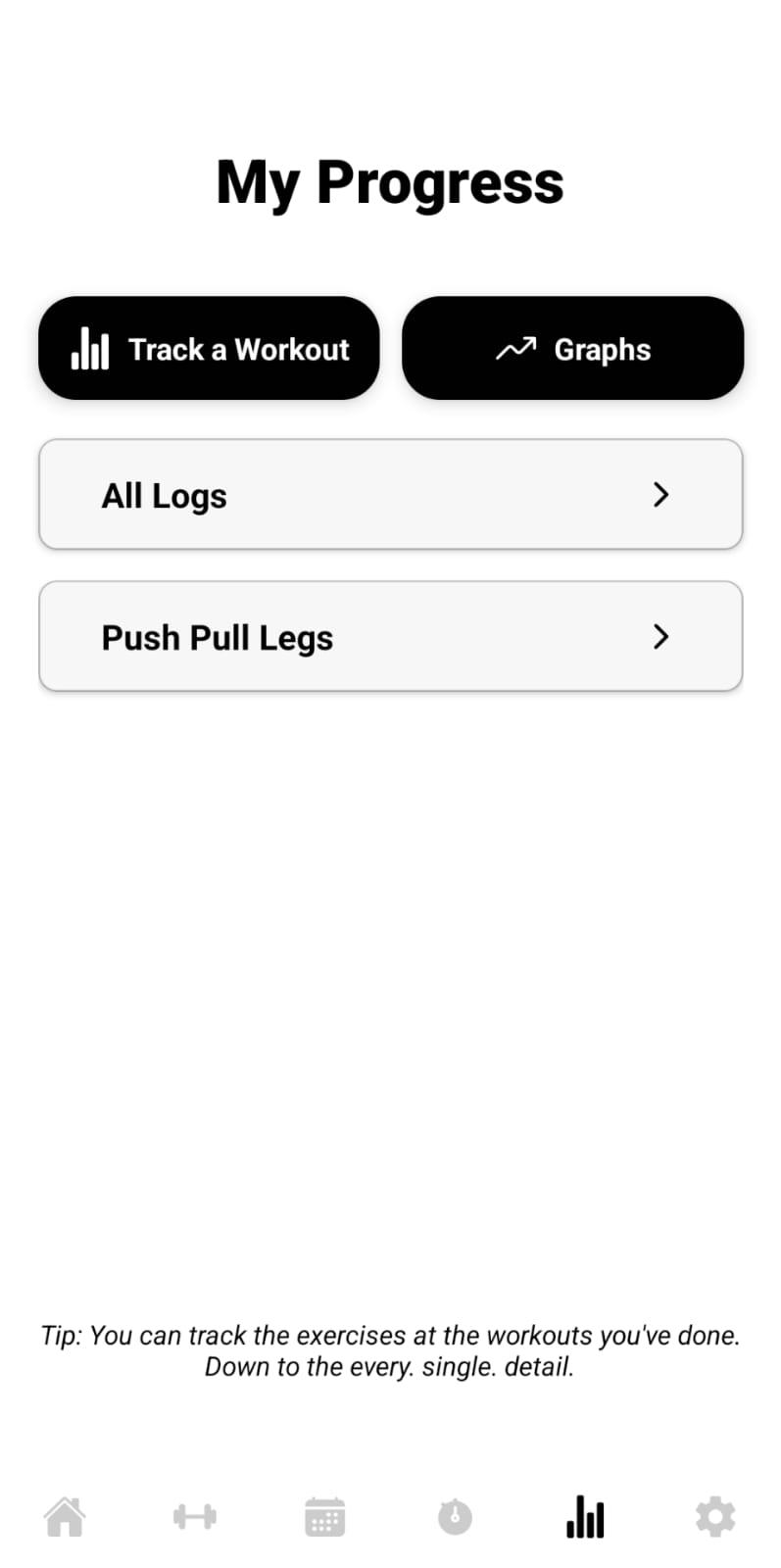The height and width of the screenshot is (1568, 781).
Task: Go to the home tab
Action: [65, 1516]
